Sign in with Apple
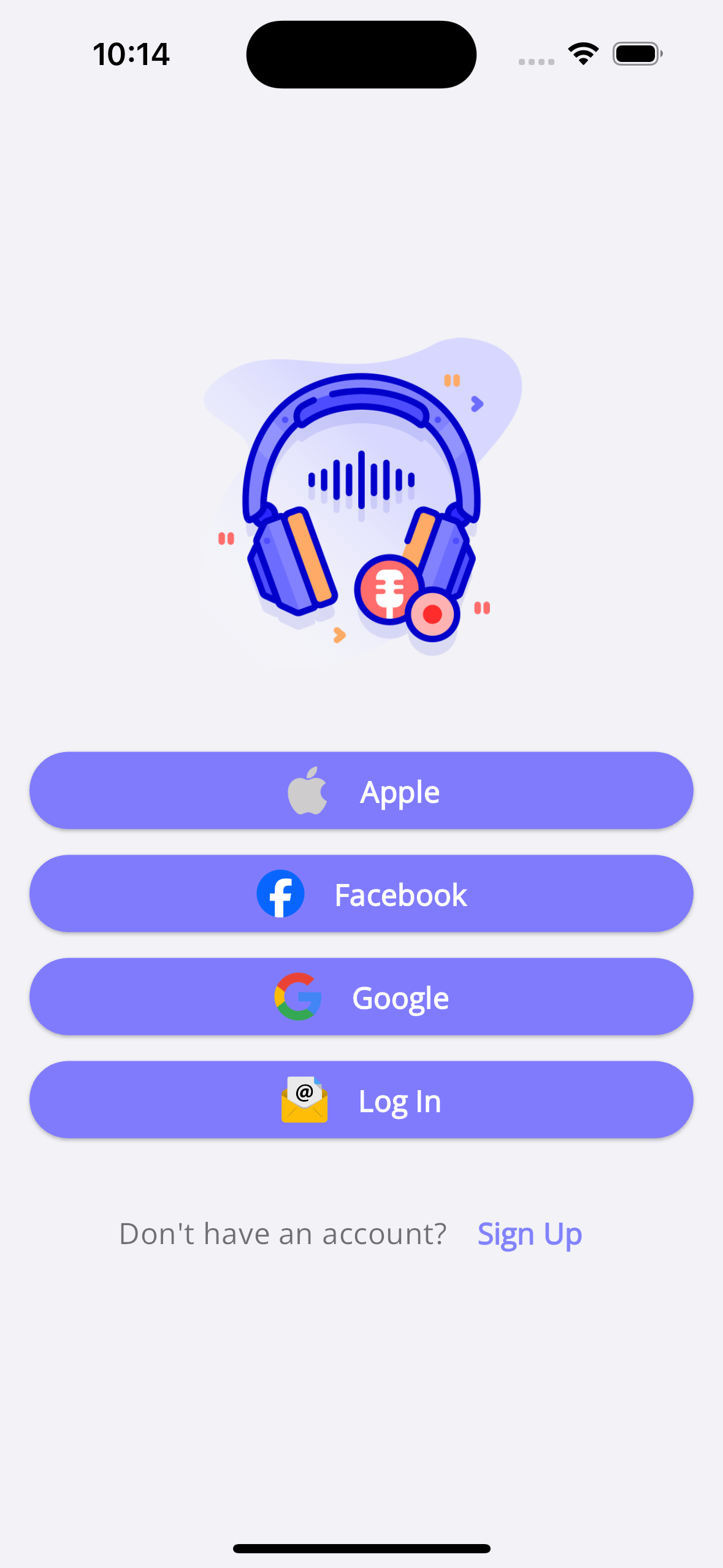This screenshot has height=1568, width=723. click(361, 790)
